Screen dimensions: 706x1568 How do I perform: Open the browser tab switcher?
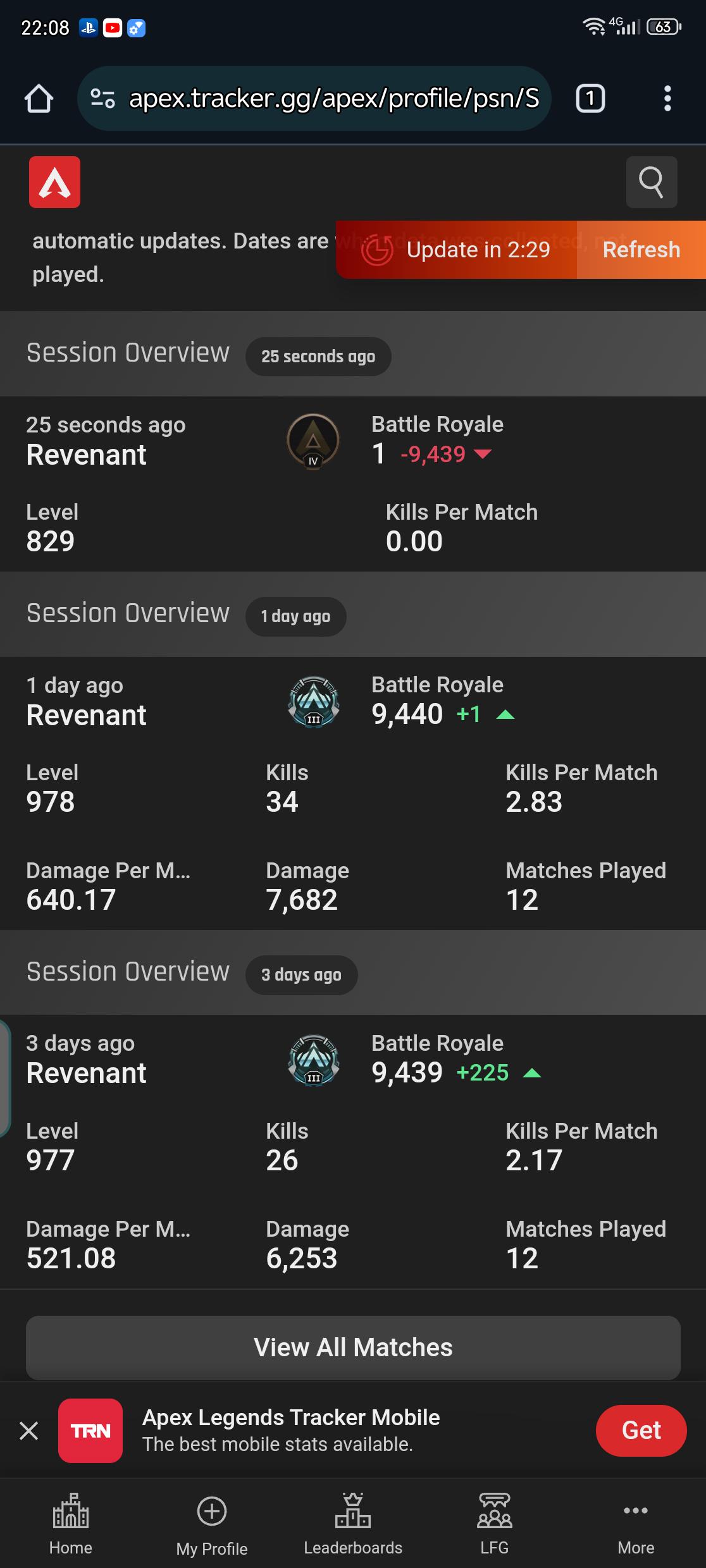[590, 98]
